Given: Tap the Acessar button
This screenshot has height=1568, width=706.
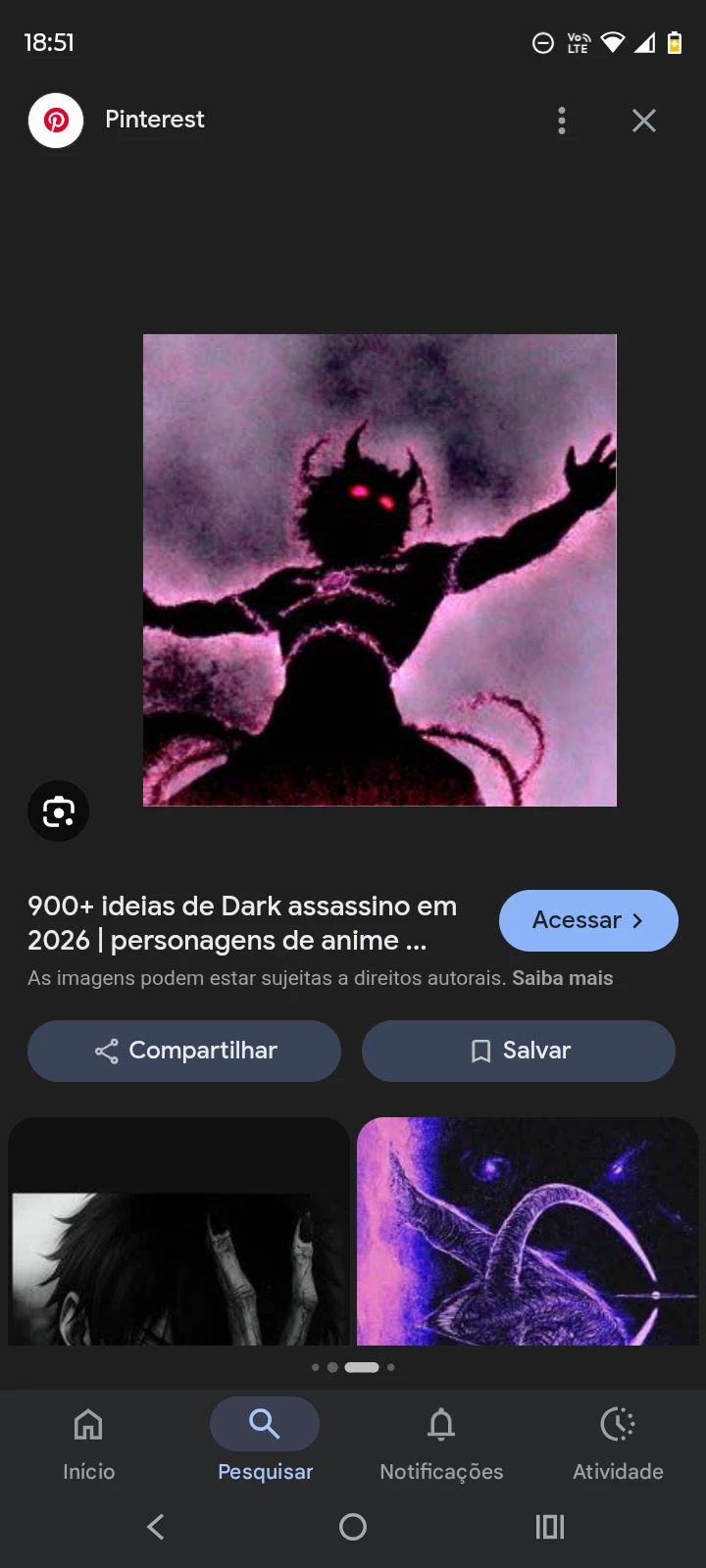Looking at the screenshot, I should click(x=588, y=920).
